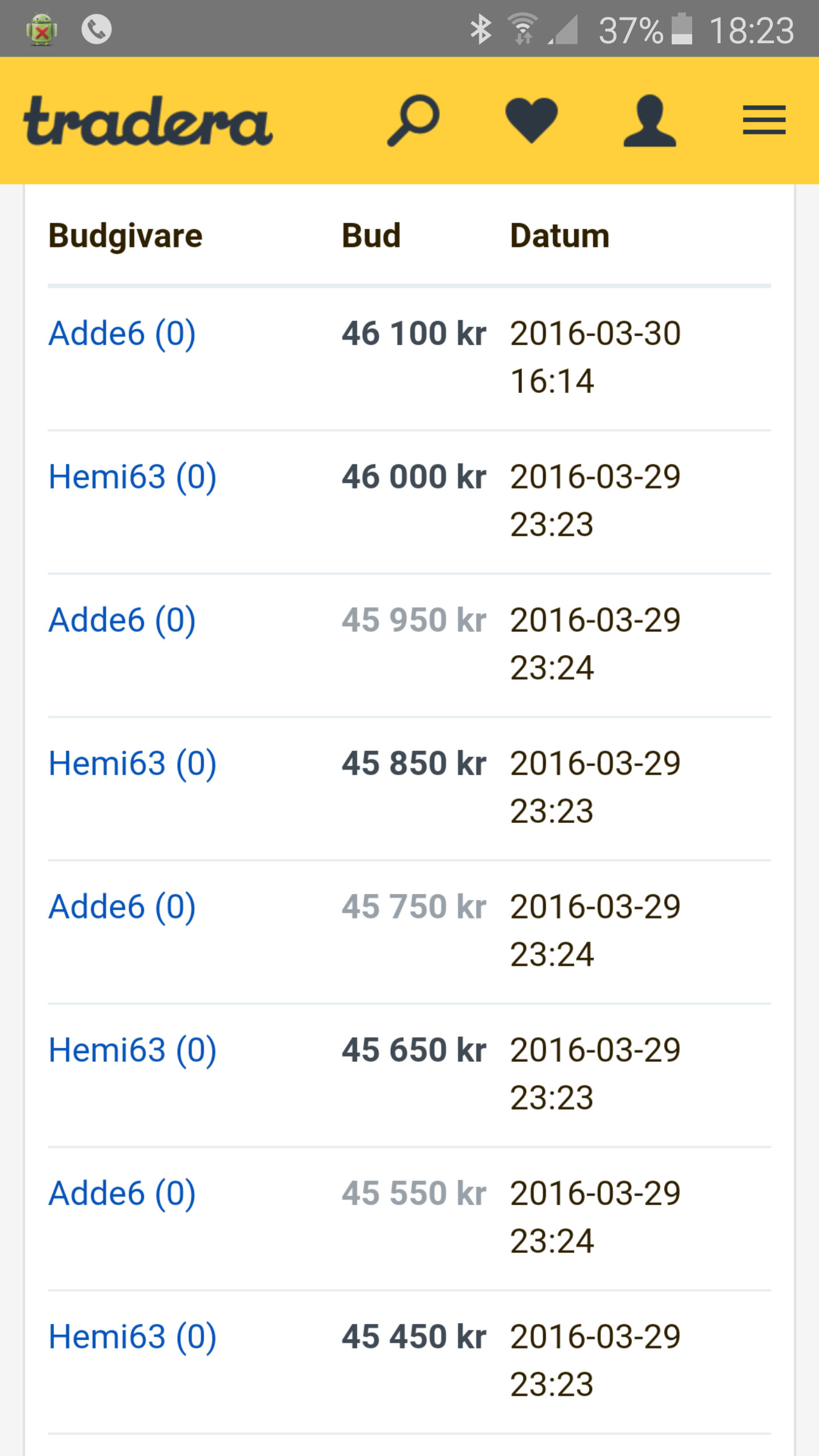Open bidder Hemi63 with 45 650 kr bid

click(133, 1050)
